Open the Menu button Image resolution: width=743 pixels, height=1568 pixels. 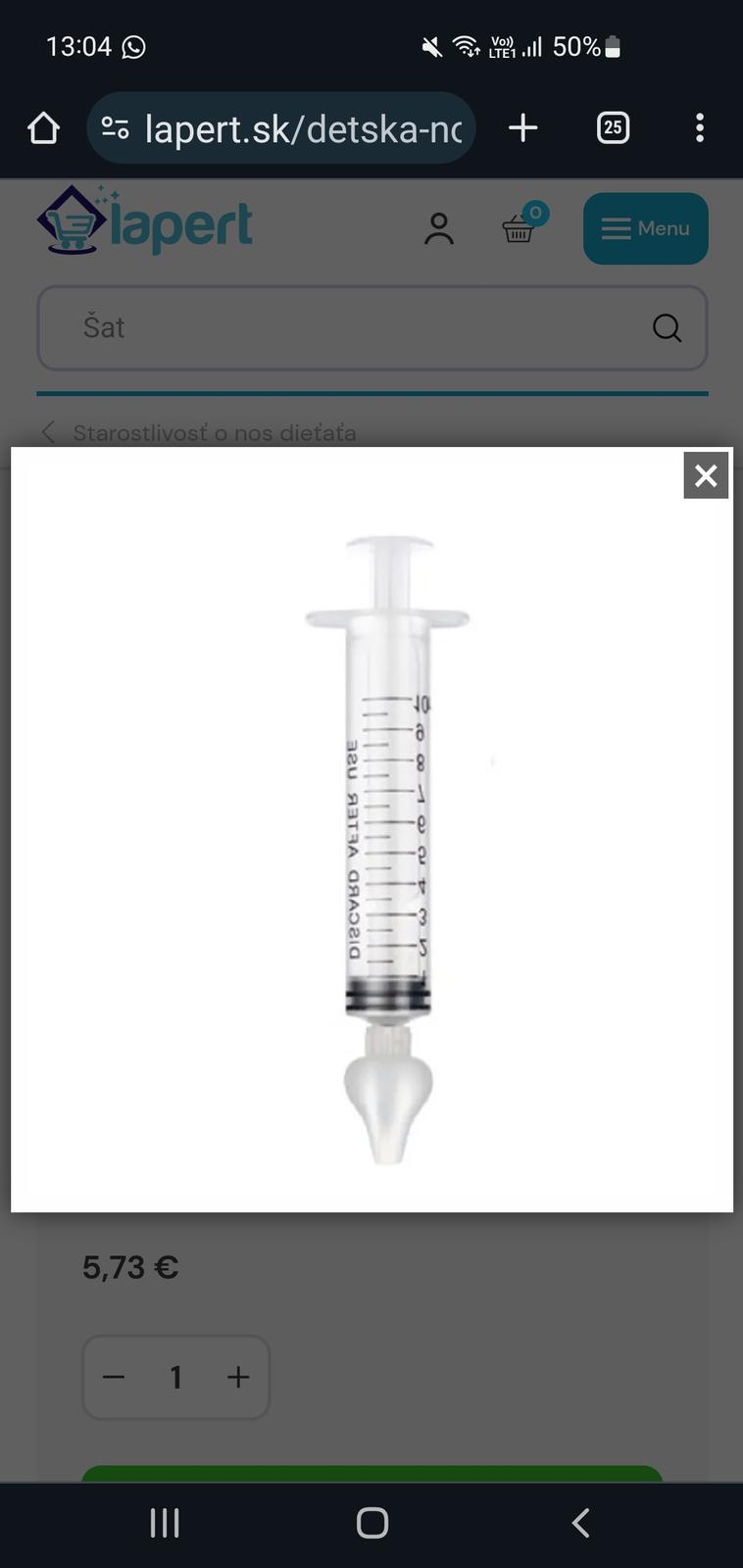(x=645, y=228)
